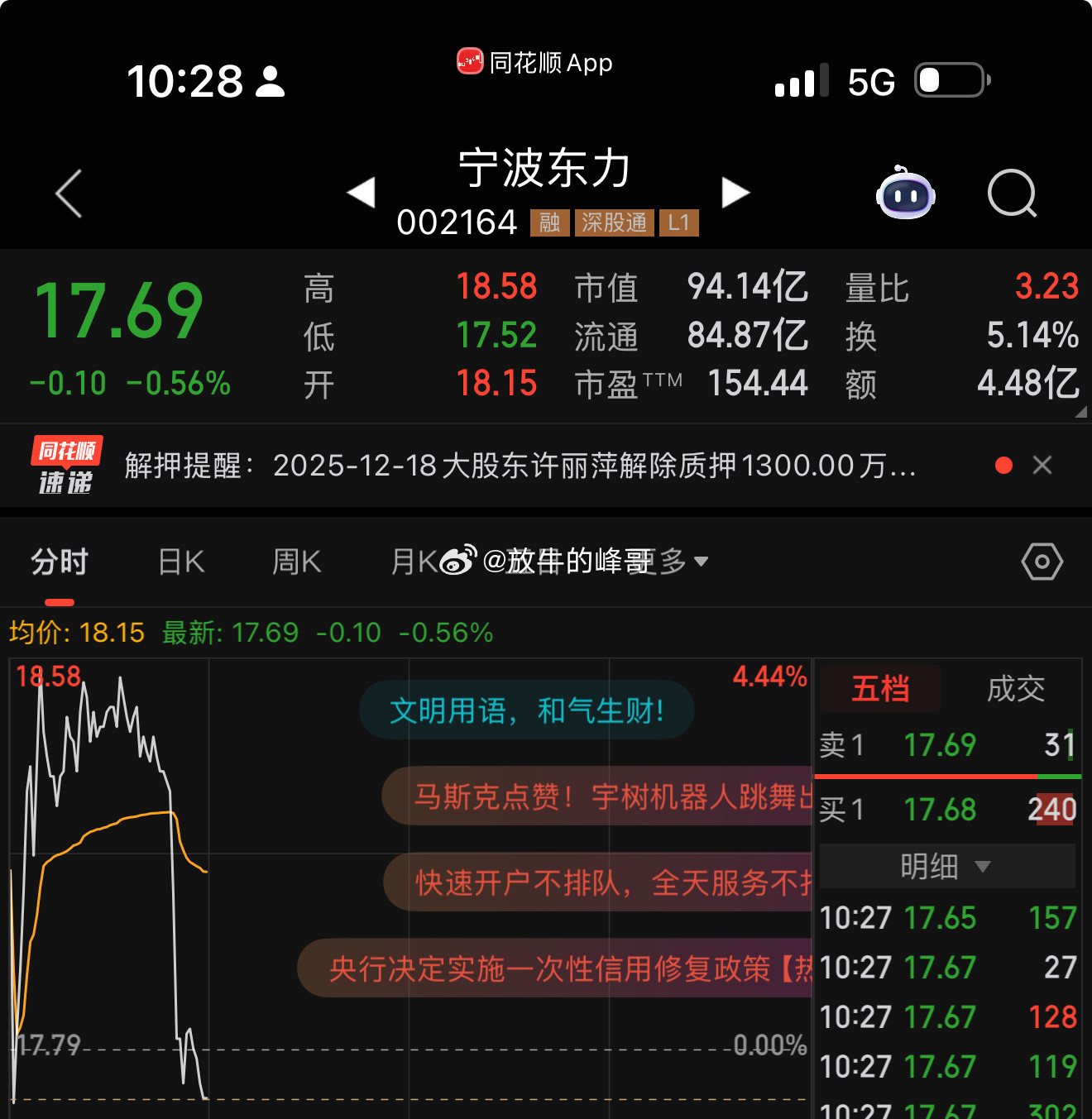Screen dimensions: 1092x1119
Task: Tap the 同花顺 App icon in status bar
Action: tap(470, 62)
